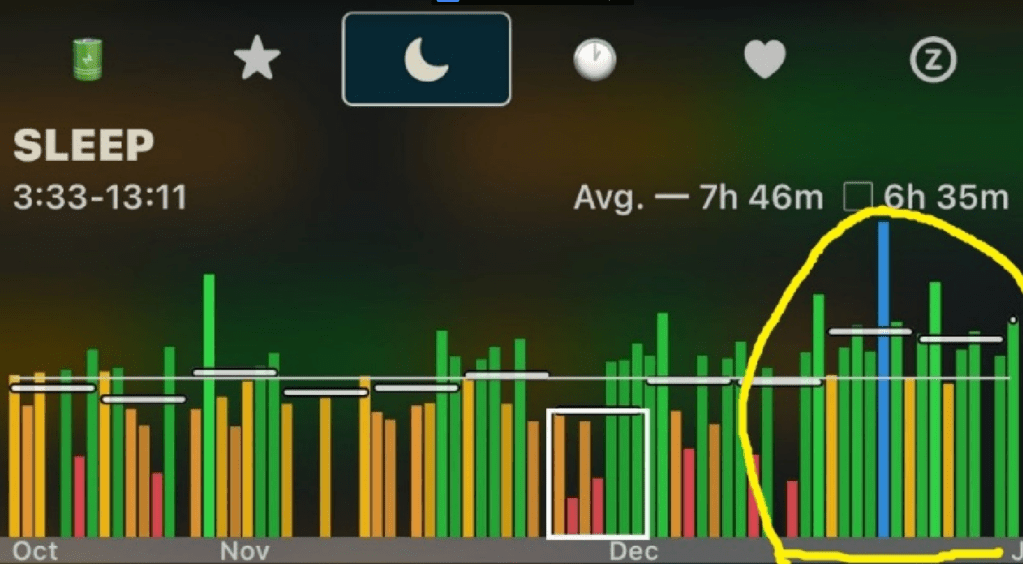Switch to the circled Z tab
Screen dimensions: 1023x564
point(933,61)
